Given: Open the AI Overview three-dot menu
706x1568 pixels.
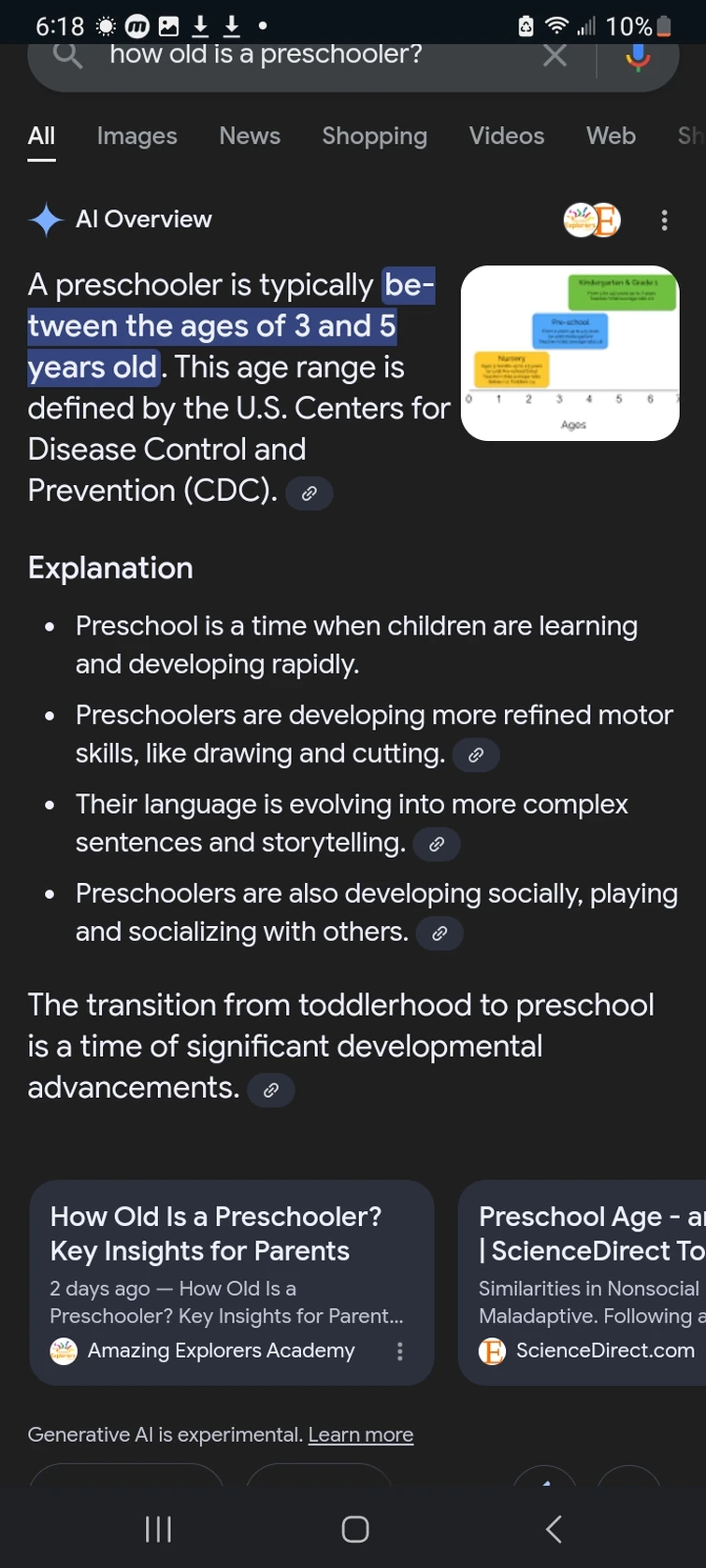Looking at the screenshot, I should (x=664, y=220).
